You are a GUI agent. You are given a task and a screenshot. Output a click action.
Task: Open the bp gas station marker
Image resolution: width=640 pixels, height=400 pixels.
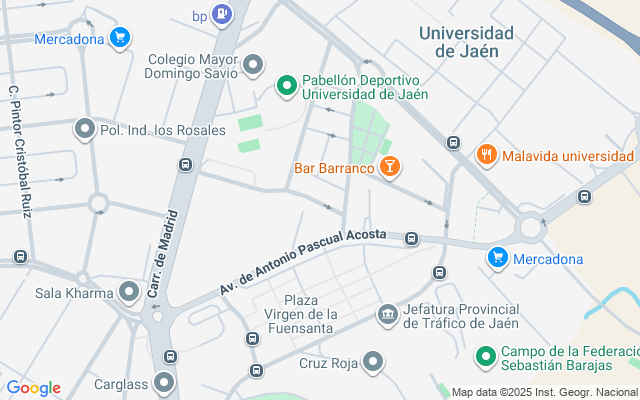222,14
